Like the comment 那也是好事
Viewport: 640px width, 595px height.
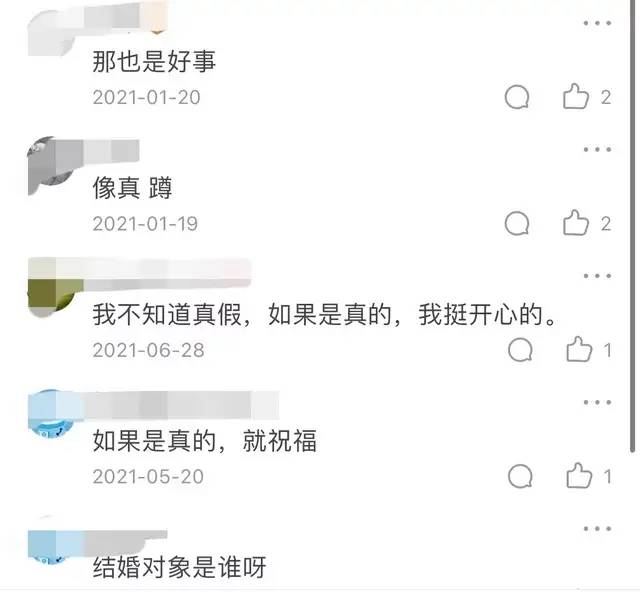click(x=577, y=97)
